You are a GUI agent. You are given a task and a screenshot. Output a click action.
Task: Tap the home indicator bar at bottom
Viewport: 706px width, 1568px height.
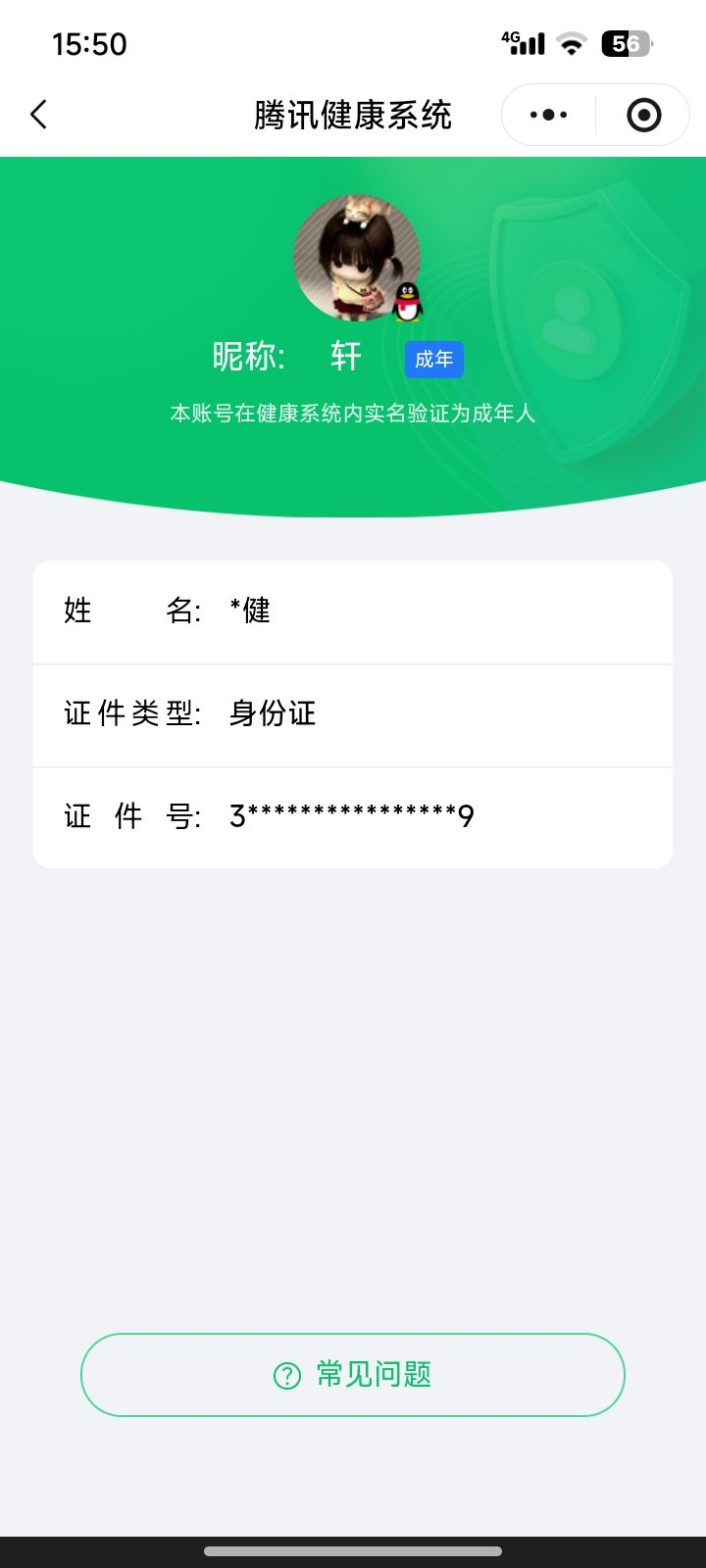pyautogui.click(x=353, y=1551)
